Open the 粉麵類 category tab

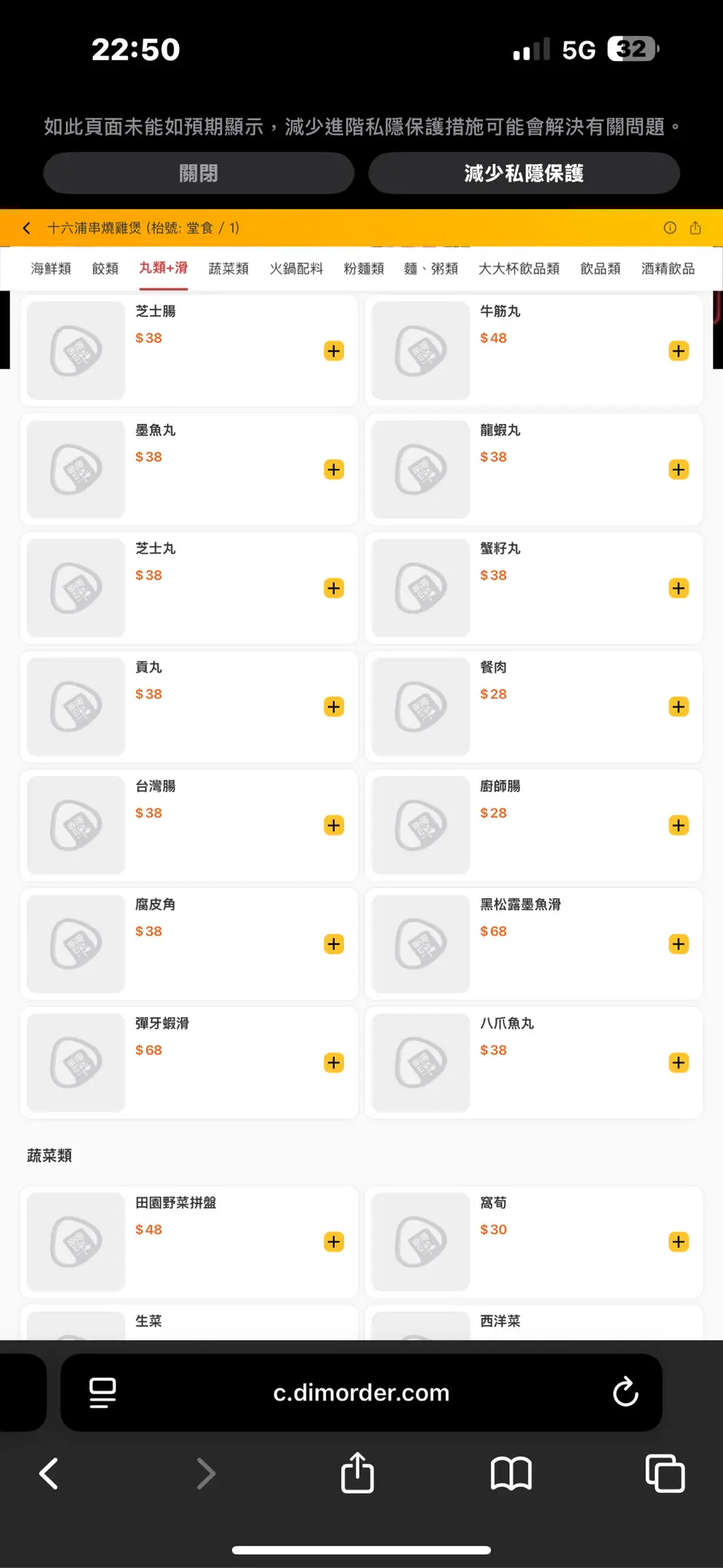click(364, 269)
